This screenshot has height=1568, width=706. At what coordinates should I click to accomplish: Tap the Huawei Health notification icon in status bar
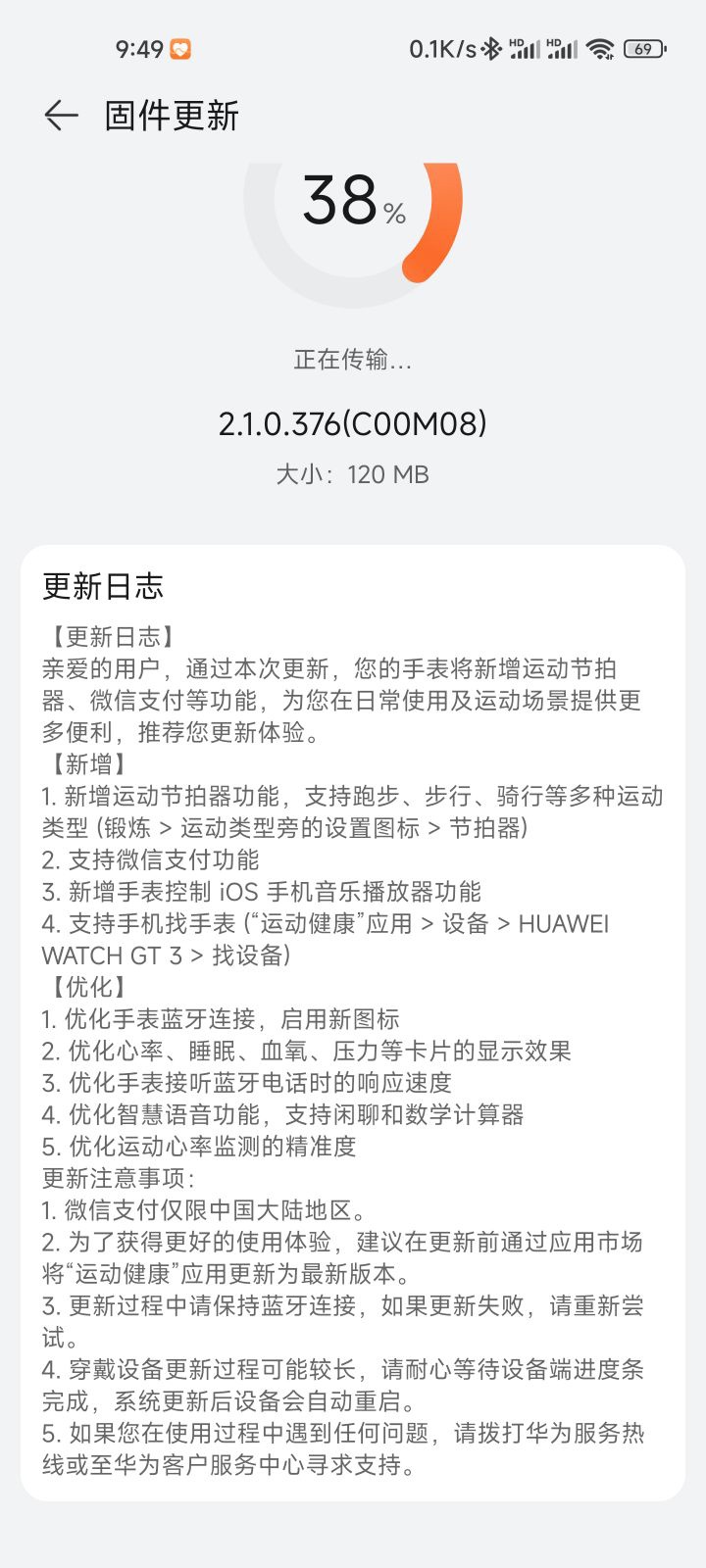pyautogui.click(x=178, y=46)
